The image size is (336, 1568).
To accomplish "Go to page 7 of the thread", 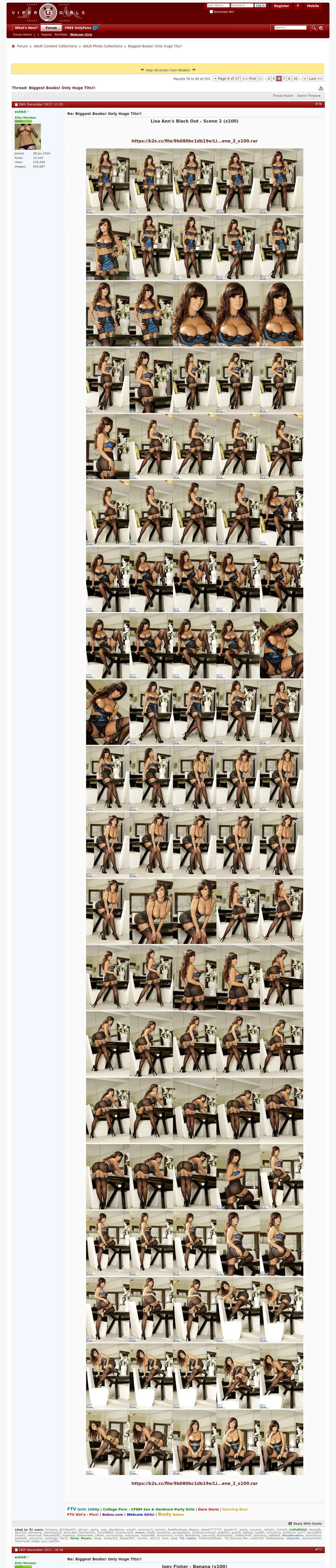I will 284,78.
